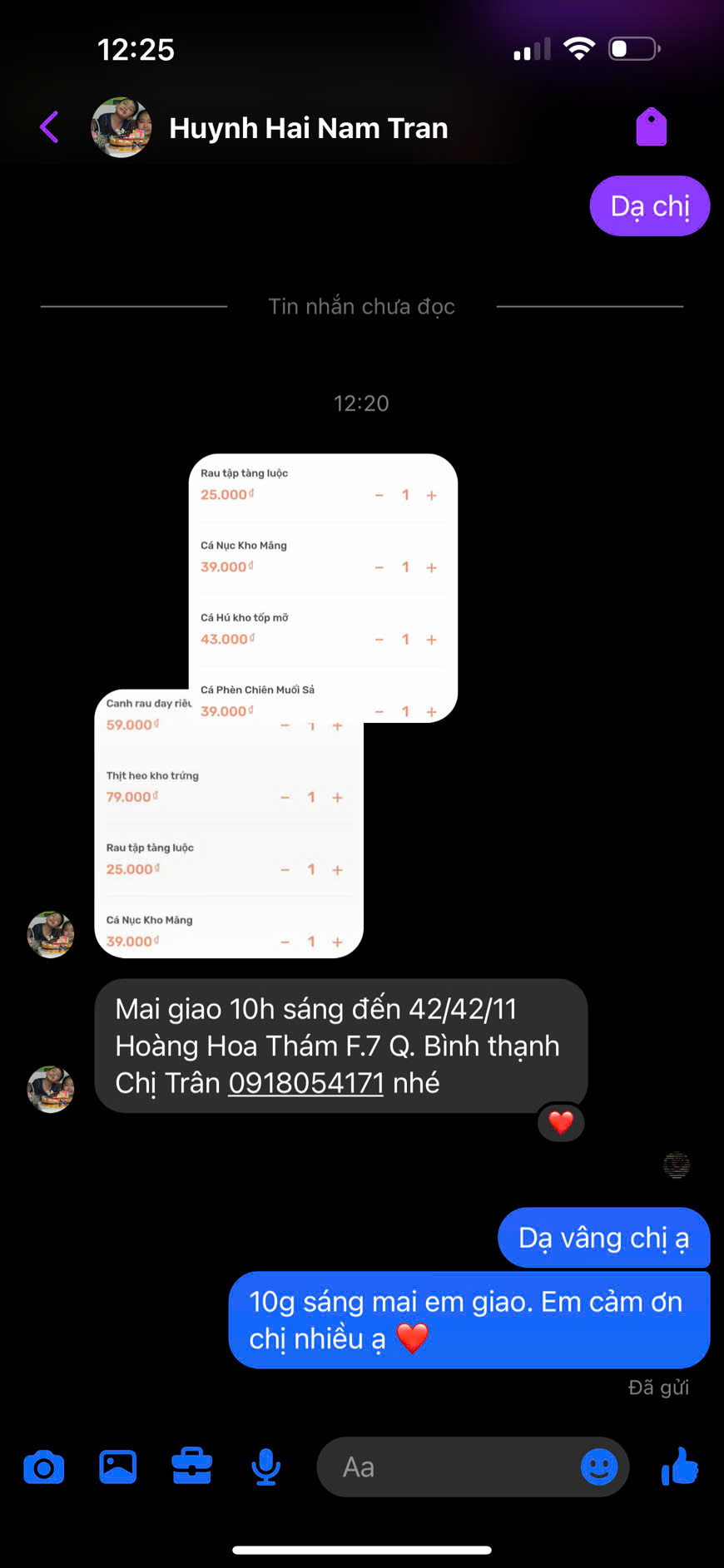Image resolution: width=724 pixels, height=1568 pixels.
Task: Tap the microphone for a voice message
Action: pyautogui.click(x=265, y=1467)
